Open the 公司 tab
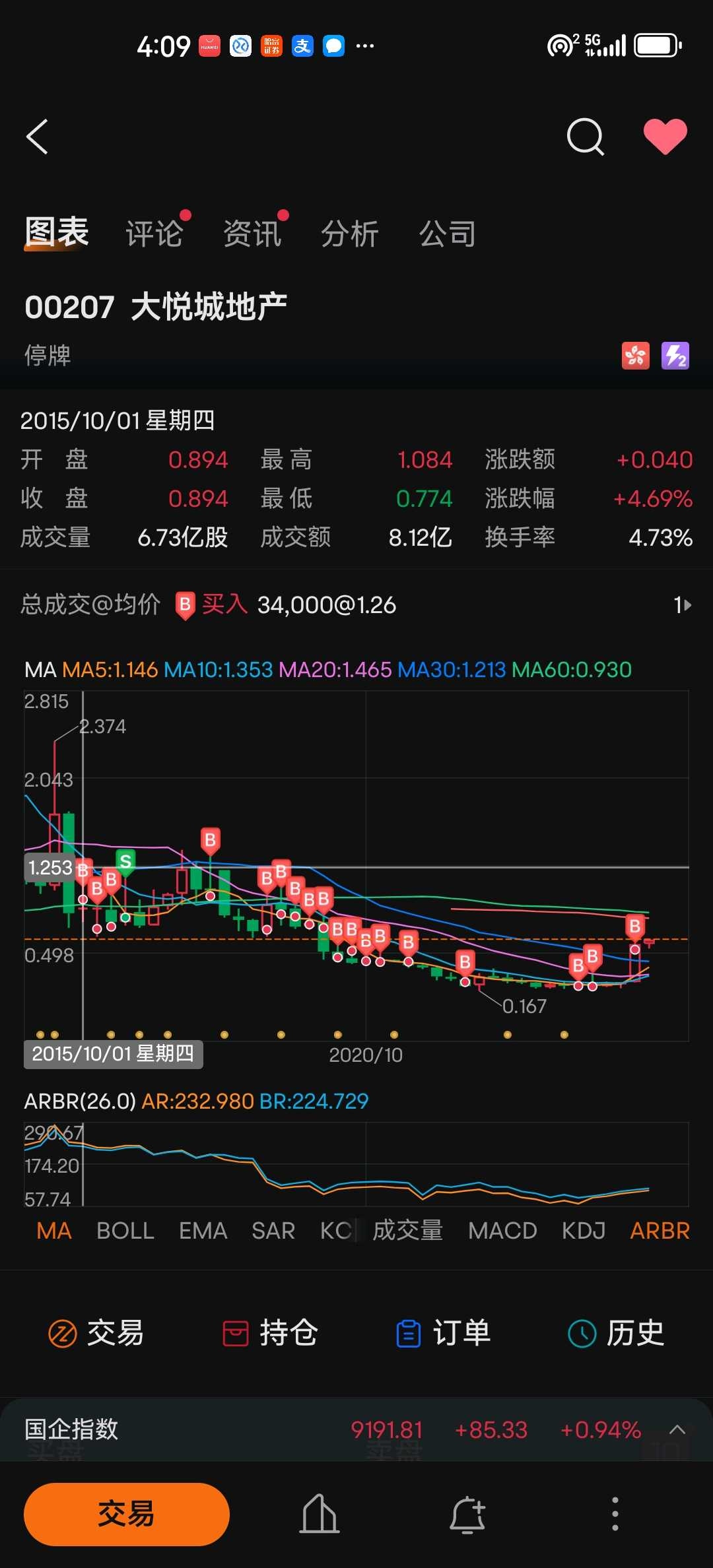Screen dimensions: 713x1568 (x=448, y=234)
